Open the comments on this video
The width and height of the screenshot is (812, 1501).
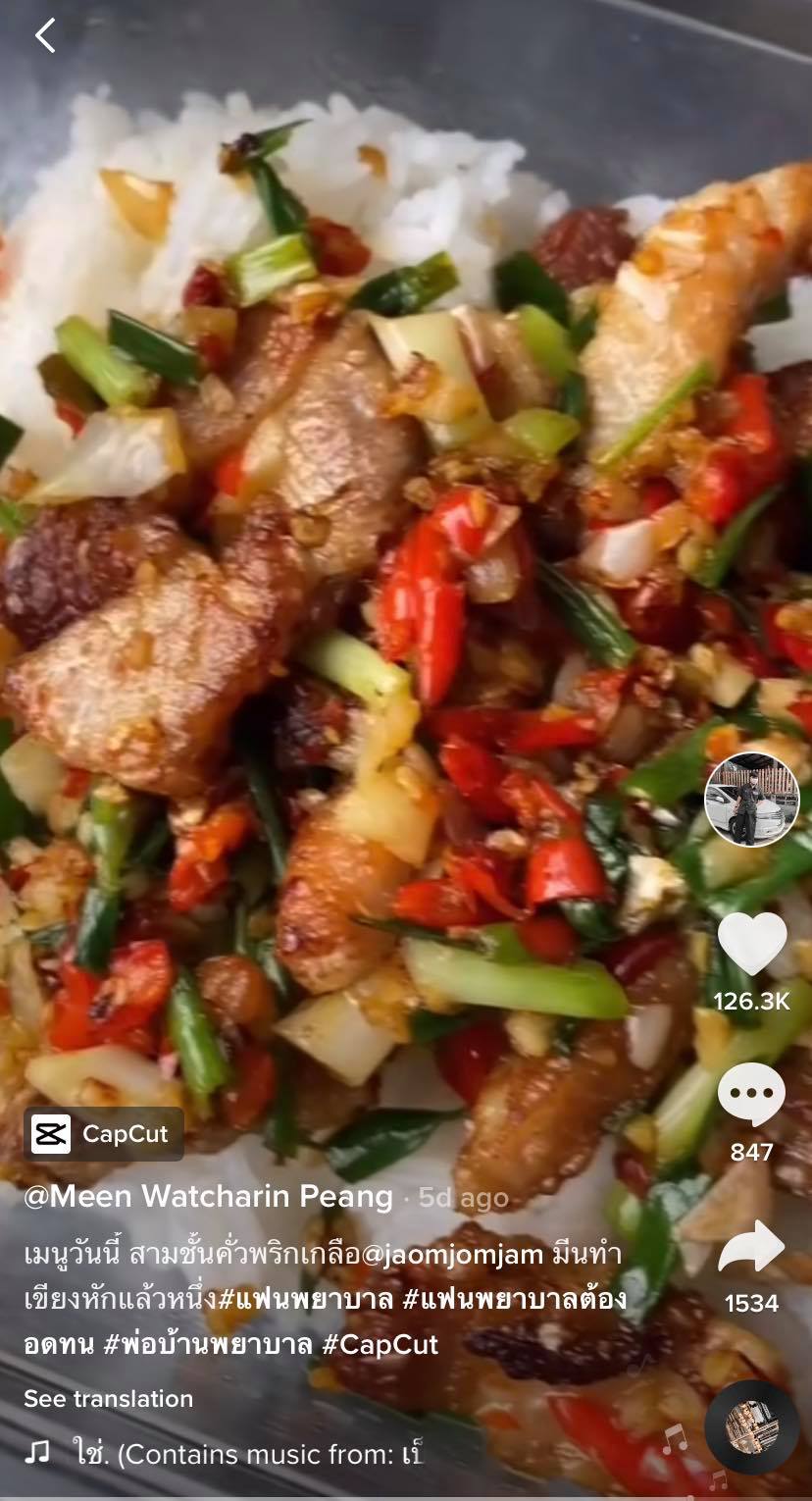(752, 1095)
